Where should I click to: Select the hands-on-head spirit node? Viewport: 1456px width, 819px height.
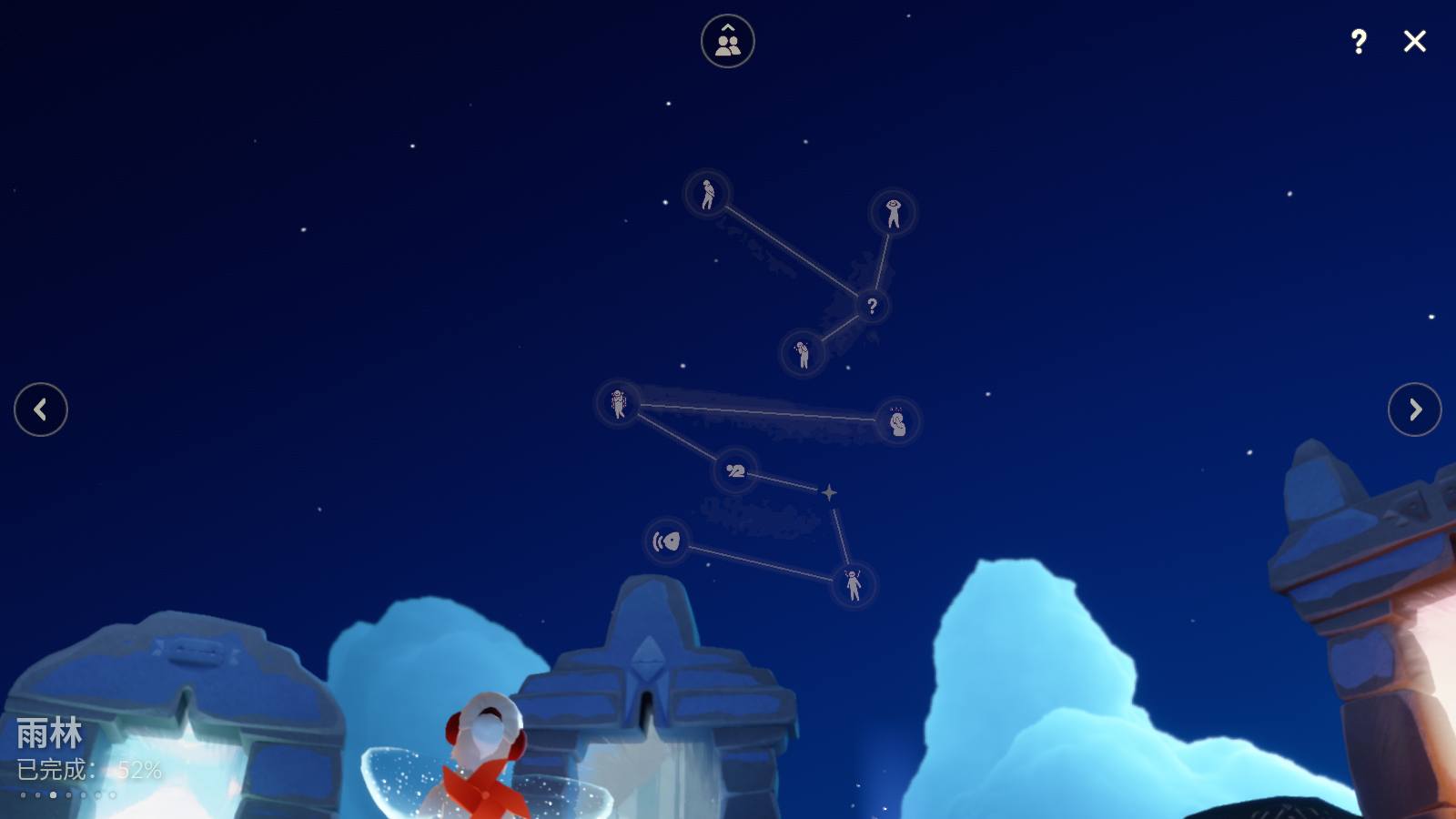point(894,212)
